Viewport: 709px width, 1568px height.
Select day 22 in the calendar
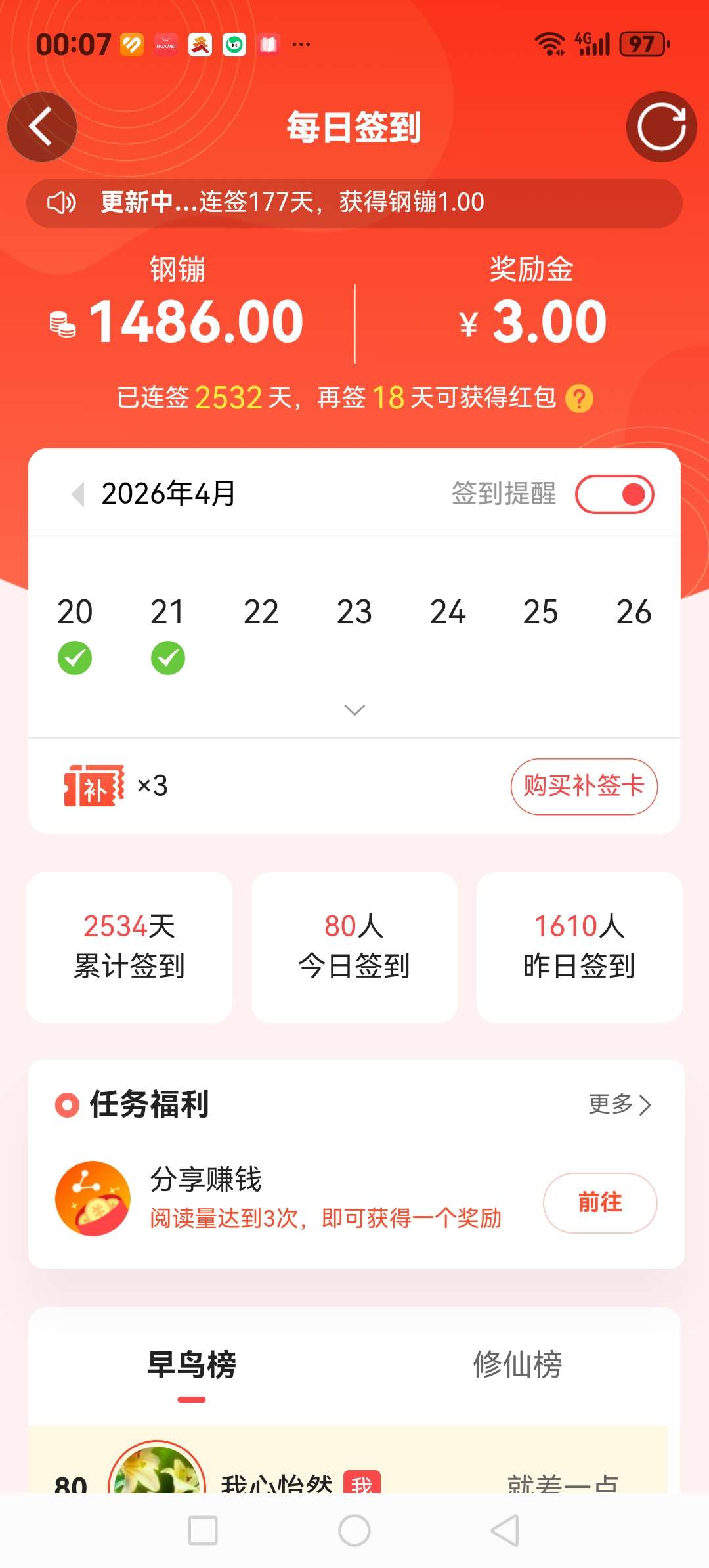(261, 613)
